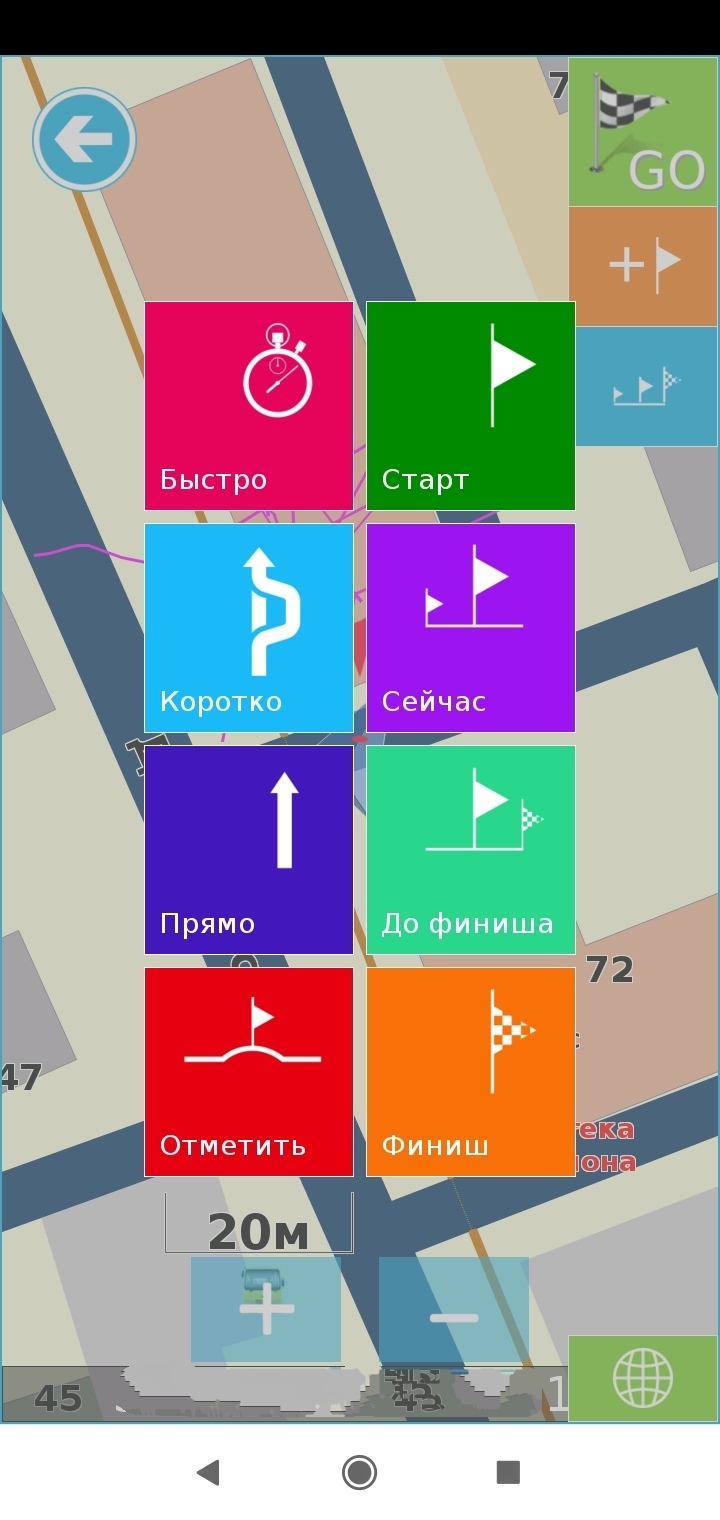Go to the system home screen
This screenshot has height=1520, width=720.
click(359, 1472)
